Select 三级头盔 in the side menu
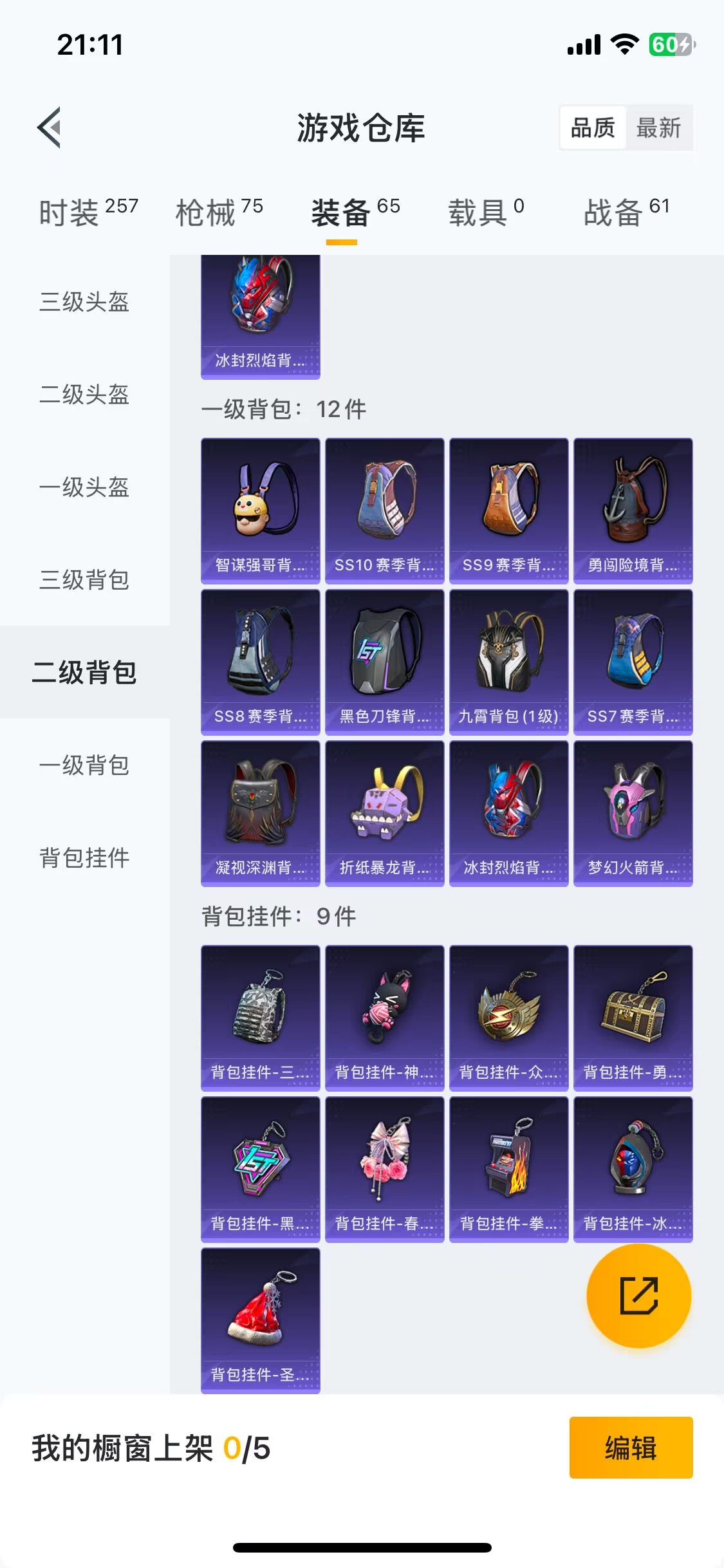Image resolution: width=724 pixels, height=1568 pixels. [84, 302]
